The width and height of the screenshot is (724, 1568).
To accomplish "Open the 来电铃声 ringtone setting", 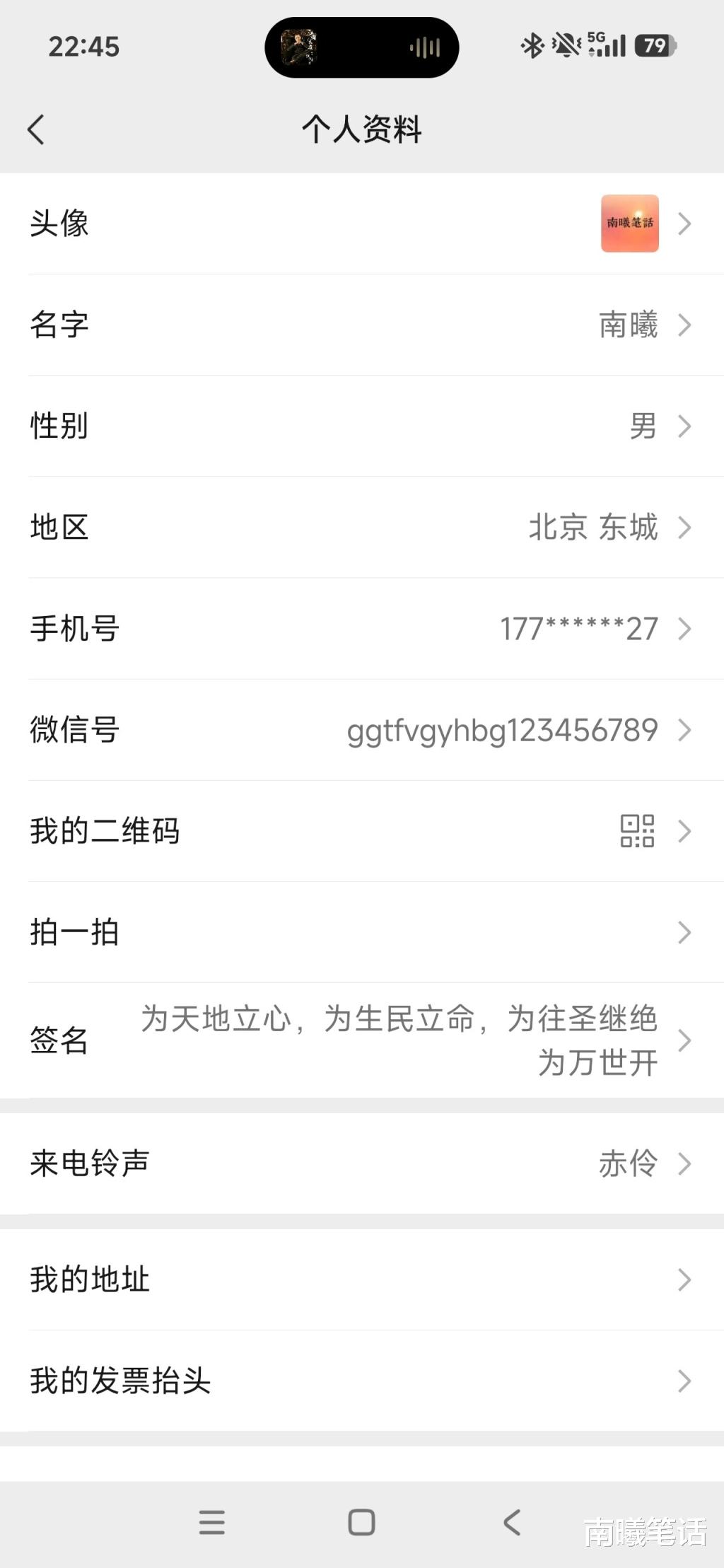I will tap(362, 1163).
